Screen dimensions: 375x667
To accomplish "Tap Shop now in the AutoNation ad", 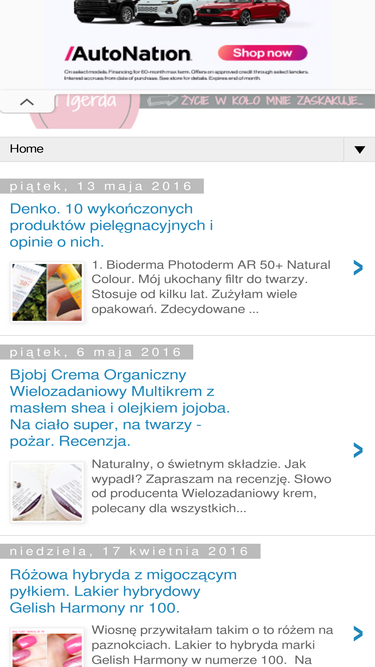I will (x=262, y=53).
